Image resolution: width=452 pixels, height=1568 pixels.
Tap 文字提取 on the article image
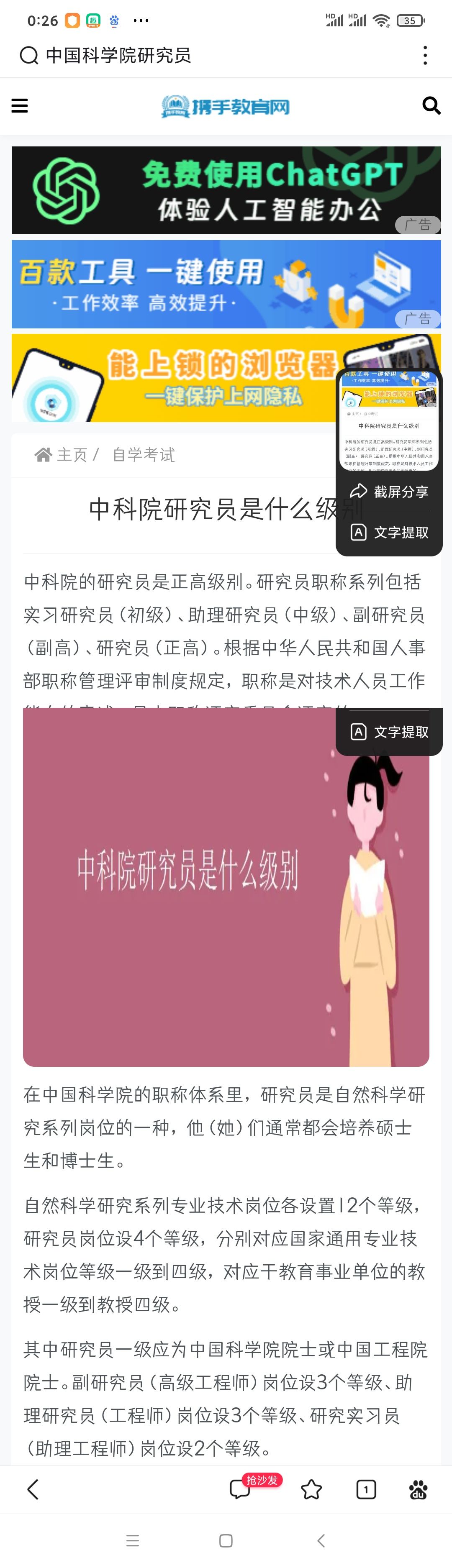389,732
